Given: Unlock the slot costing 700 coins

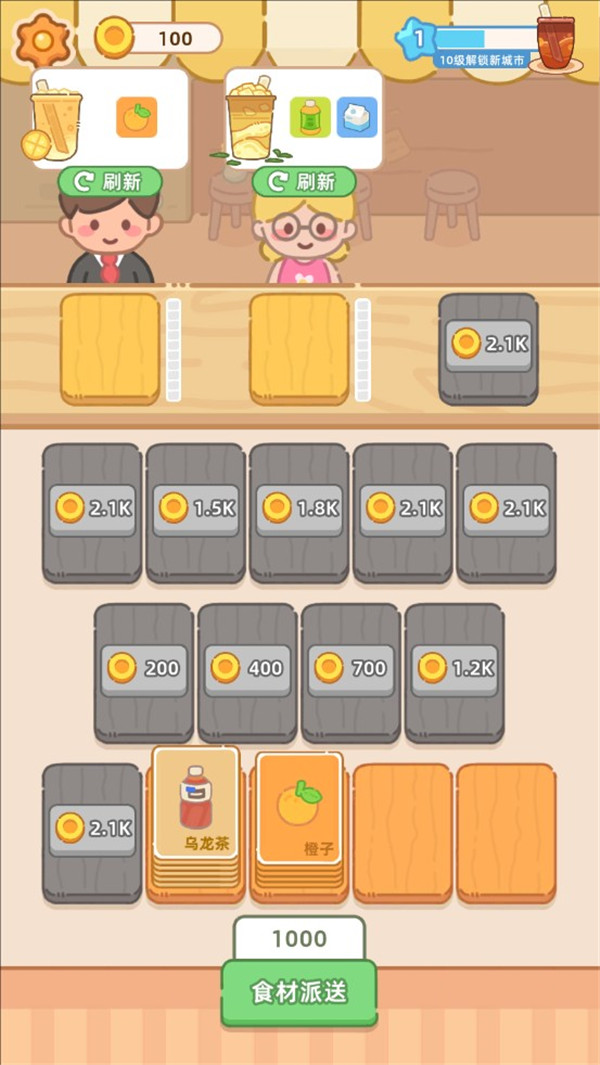Looking at the screenshot, I should [351, 669].
